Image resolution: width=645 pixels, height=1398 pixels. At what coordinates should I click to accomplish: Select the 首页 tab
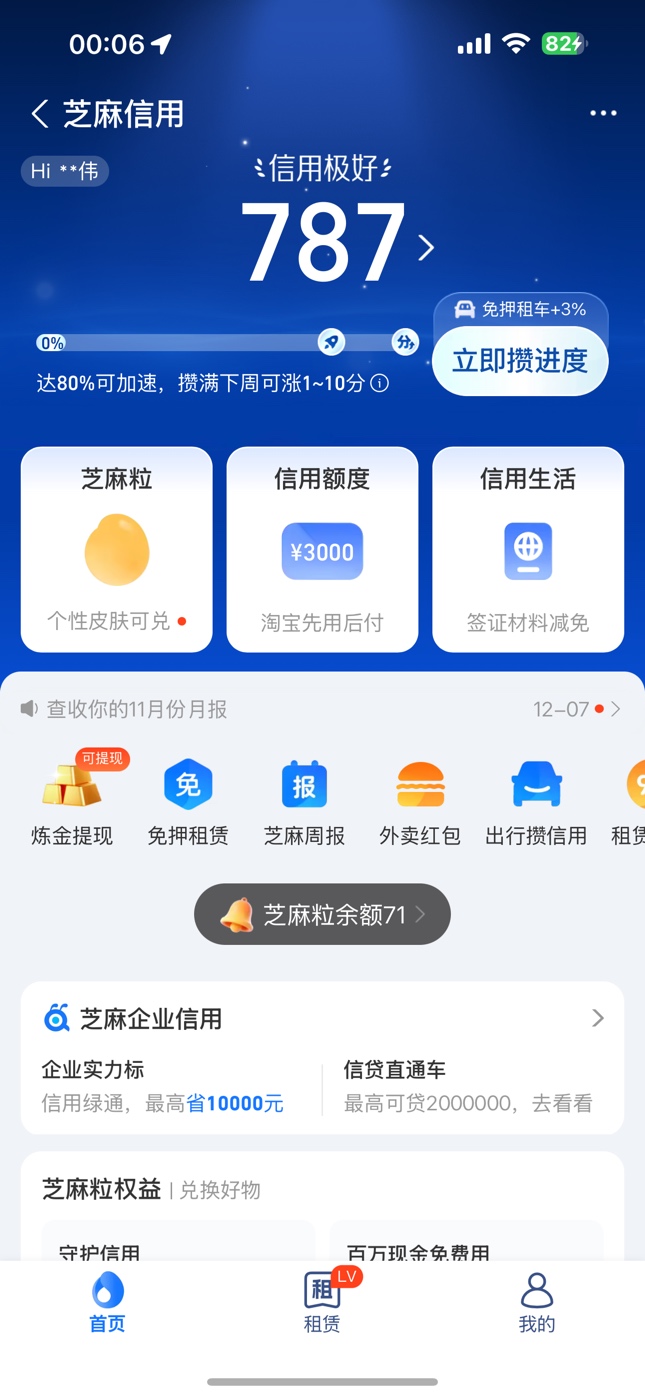(x=107, y=1302)
